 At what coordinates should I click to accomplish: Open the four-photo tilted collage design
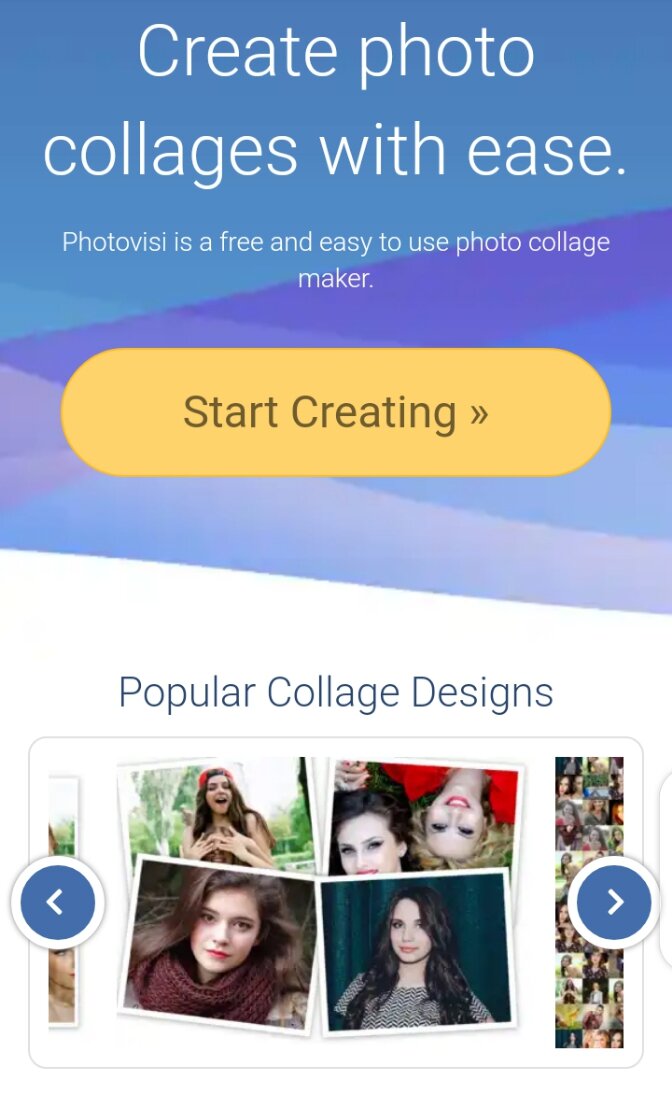pyautogui.click(x=318, y=896)
